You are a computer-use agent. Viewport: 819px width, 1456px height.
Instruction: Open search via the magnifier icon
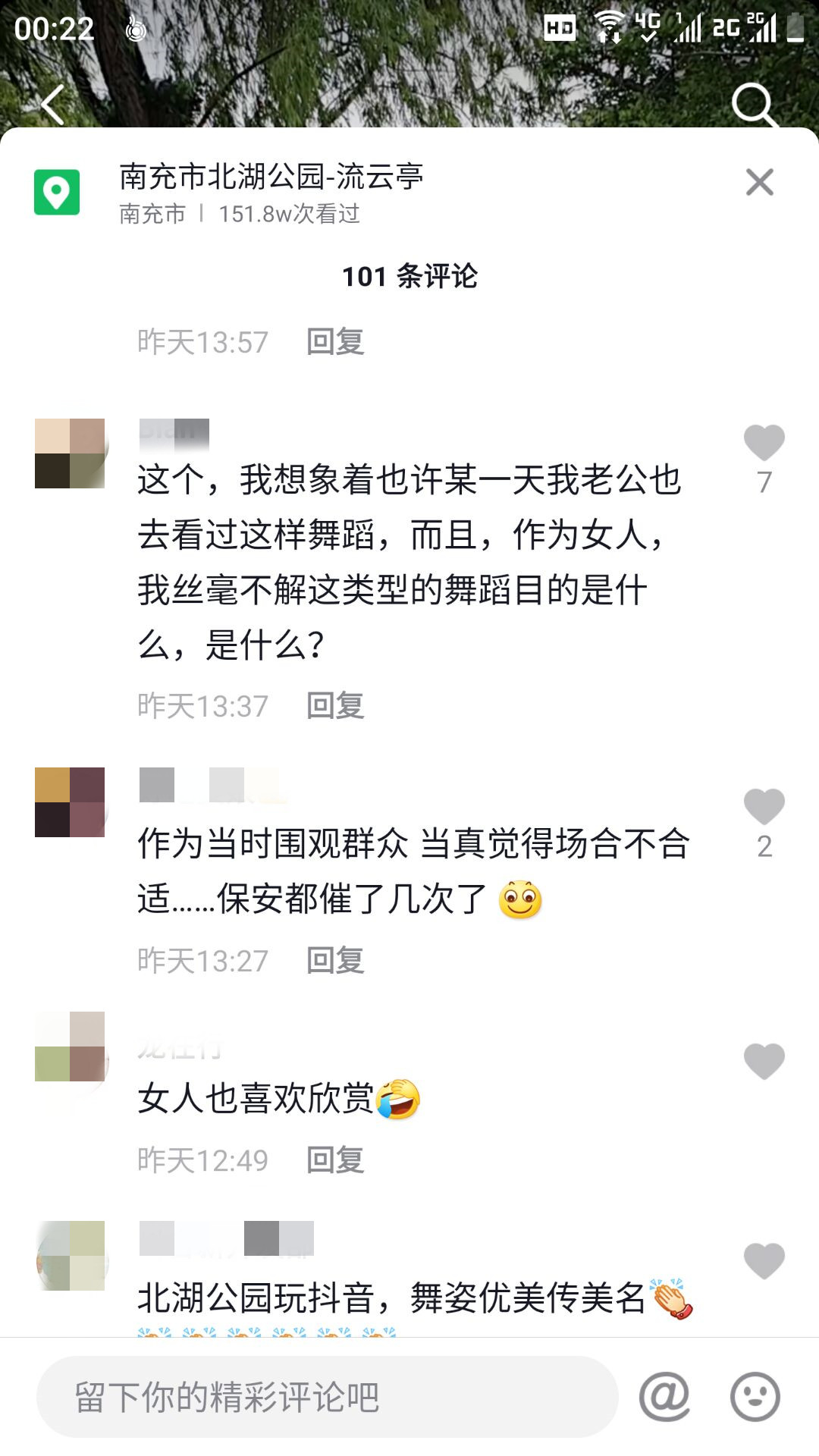pyautogui.click(x=754, y=104)
